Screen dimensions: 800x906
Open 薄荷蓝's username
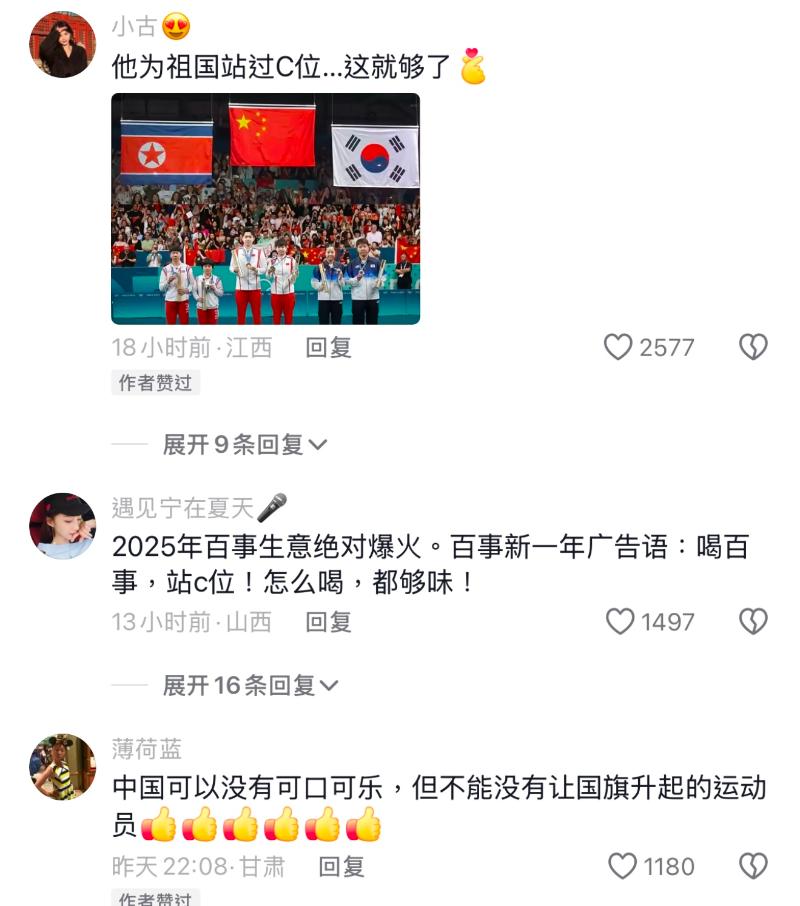tap(147, 748)
